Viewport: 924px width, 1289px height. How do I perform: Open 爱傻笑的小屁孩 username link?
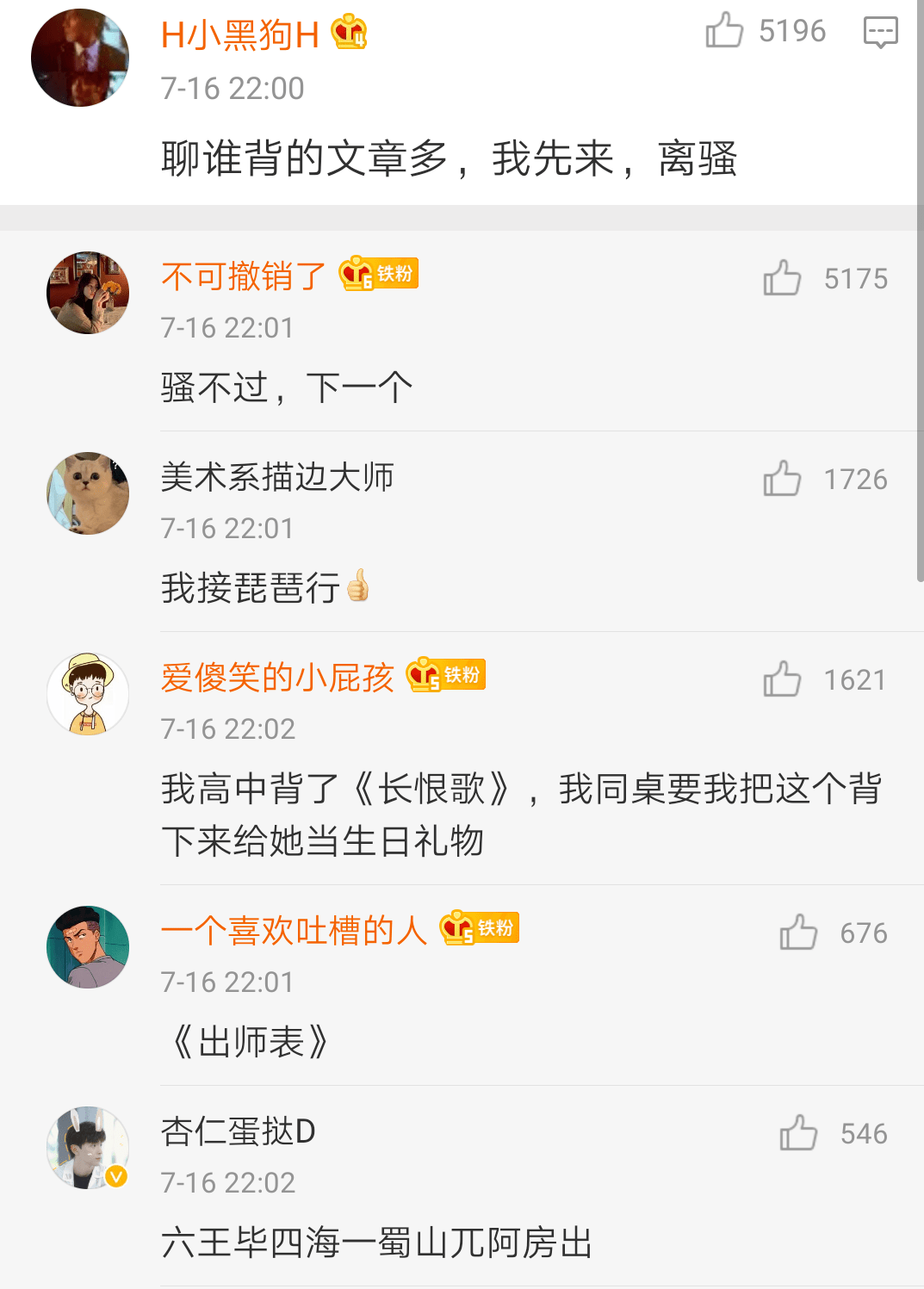(x=277, y=678)
